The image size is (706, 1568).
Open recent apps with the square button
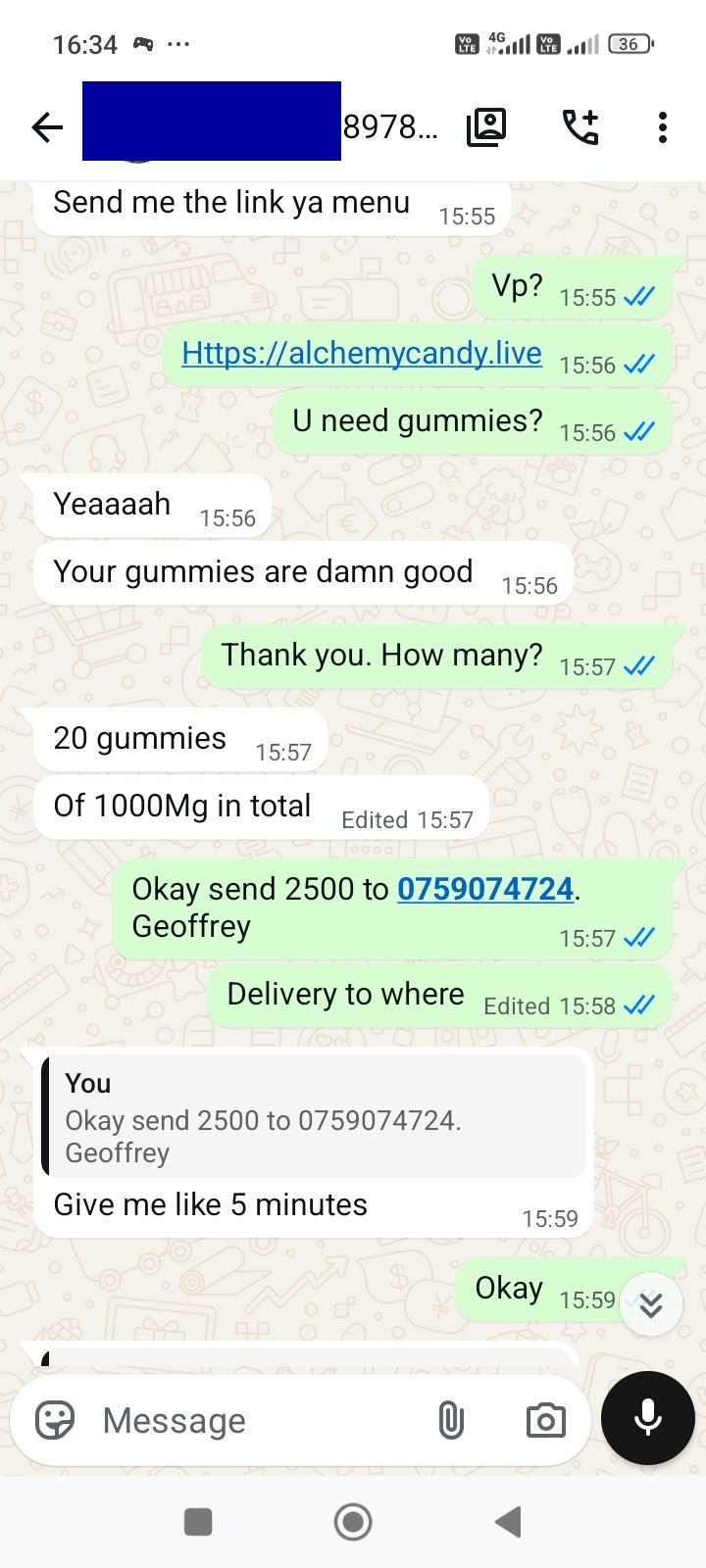[x=198, y=1522]
